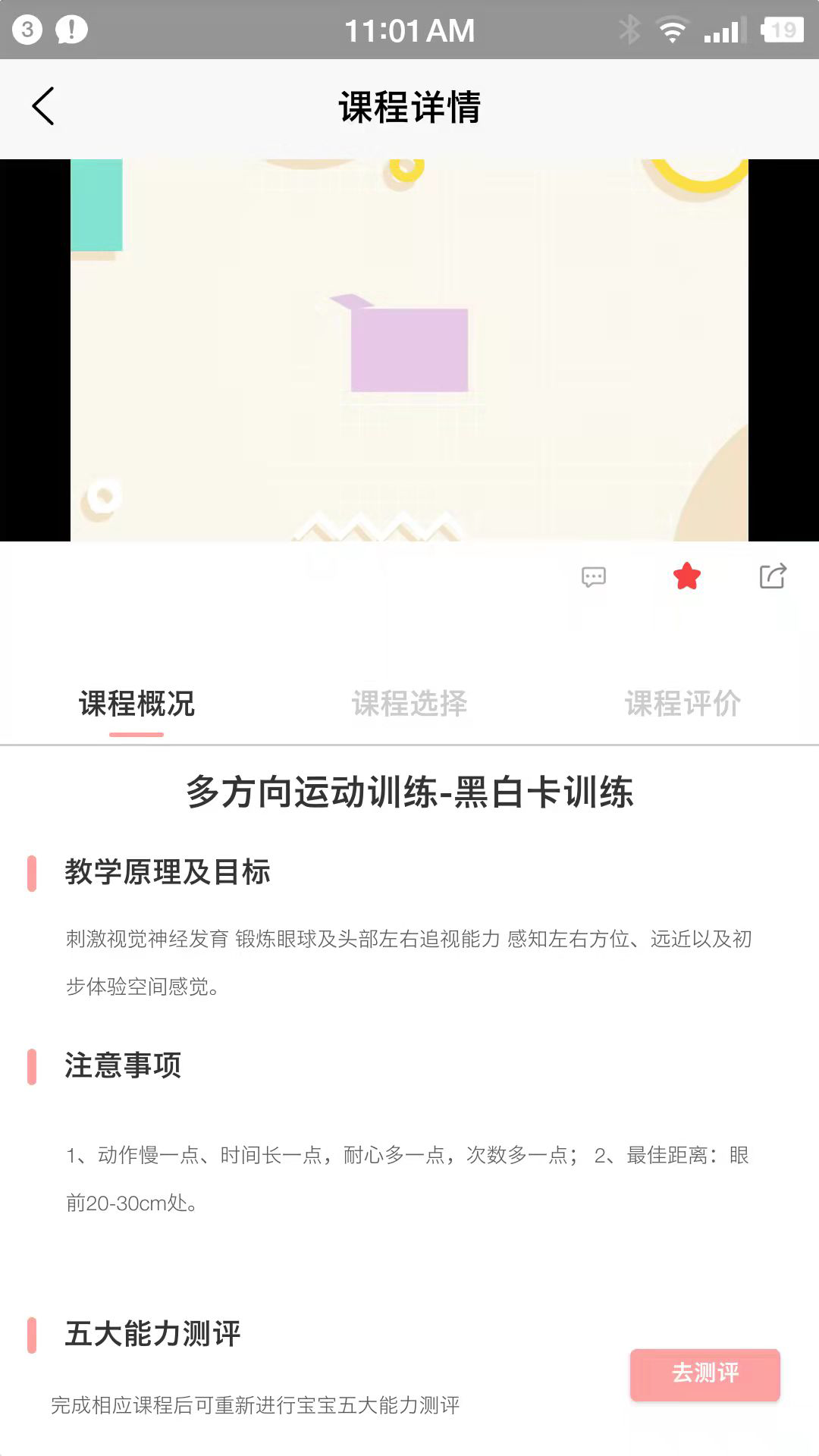Select the 课程概况 tab
This screenshot has height=1456, width=819.
(136, 703)
